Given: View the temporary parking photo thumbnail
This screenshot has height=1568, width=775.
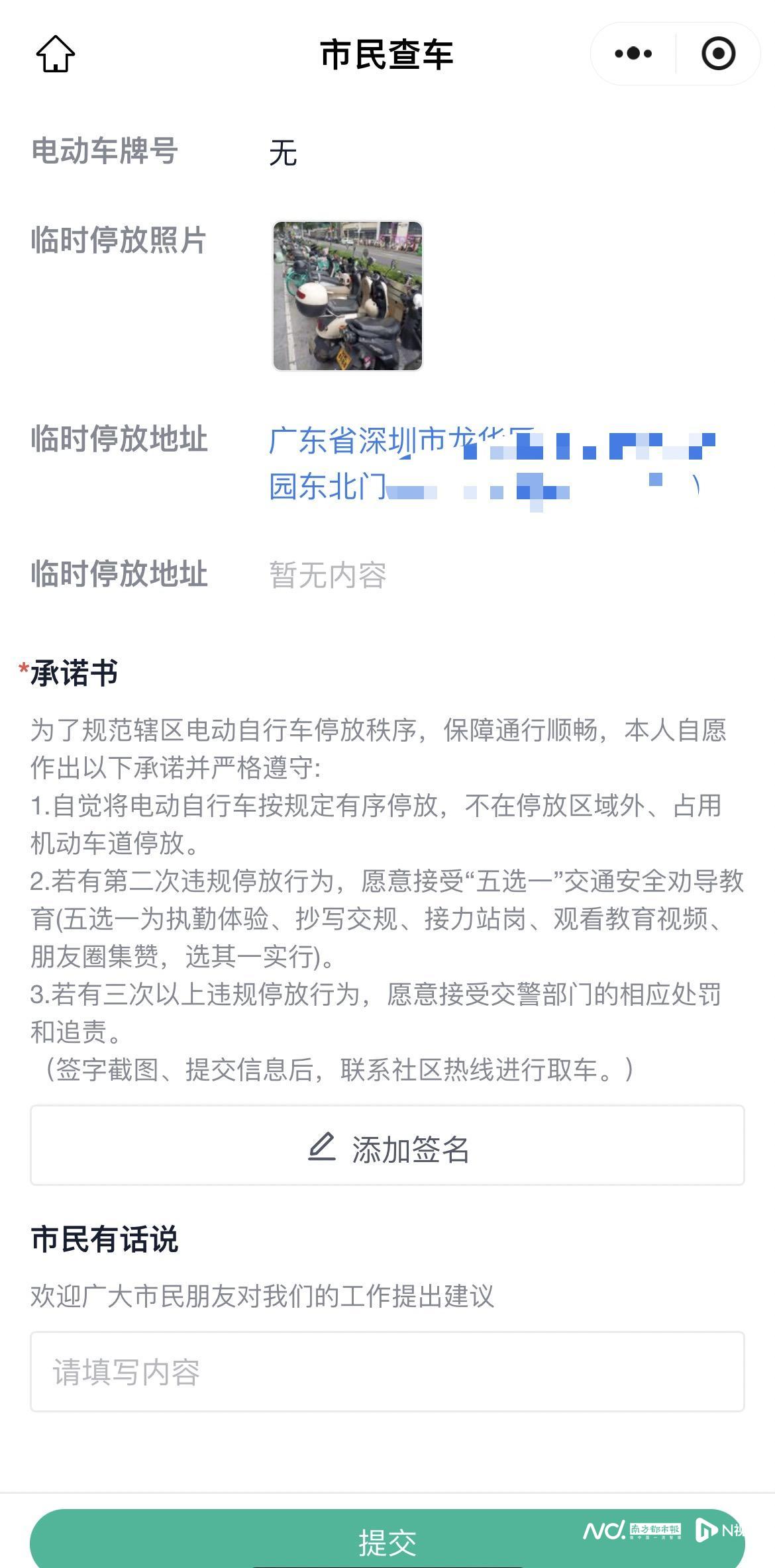Looking at the screenshot, I should (x=348, y=296).
